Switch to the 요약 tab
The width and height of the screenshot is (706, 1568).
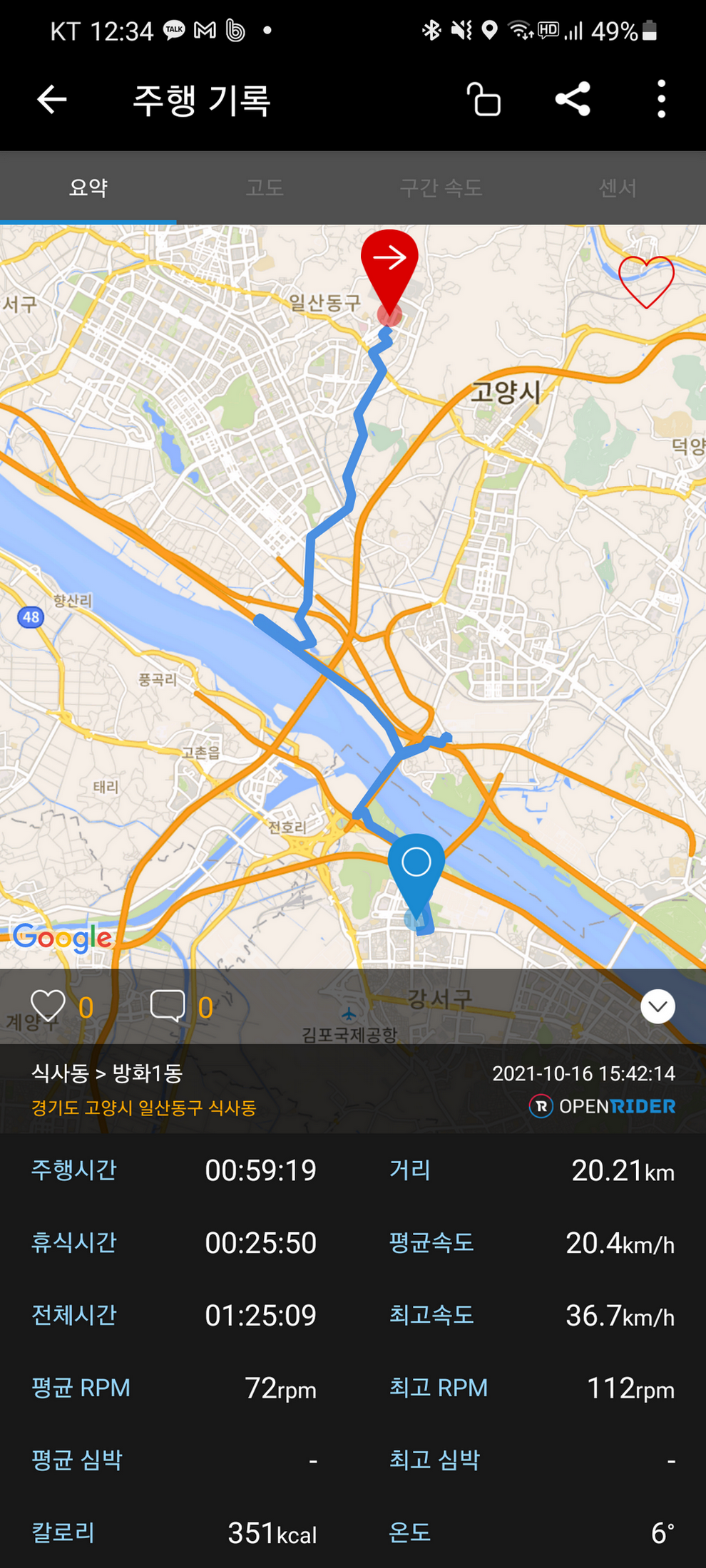coord(88,188)
